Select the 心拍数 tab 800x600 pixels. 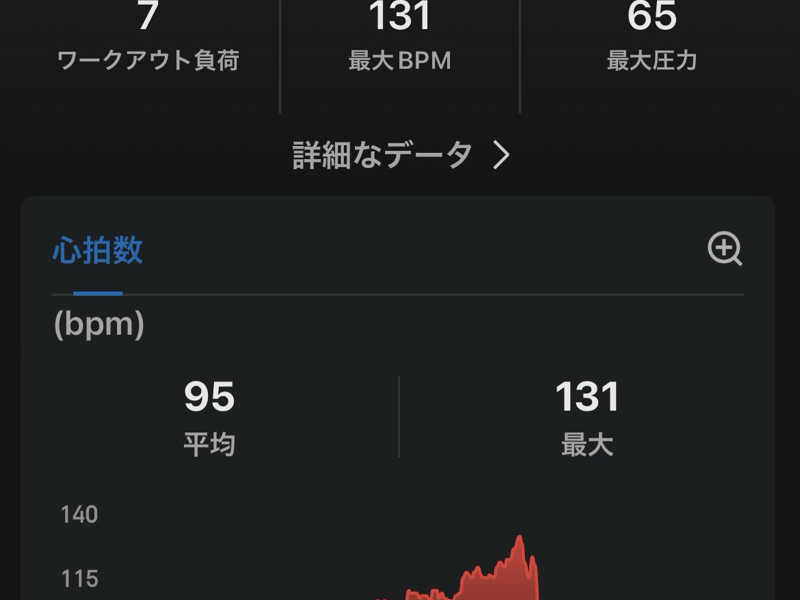pyautogui.click(x=97, y=251)
